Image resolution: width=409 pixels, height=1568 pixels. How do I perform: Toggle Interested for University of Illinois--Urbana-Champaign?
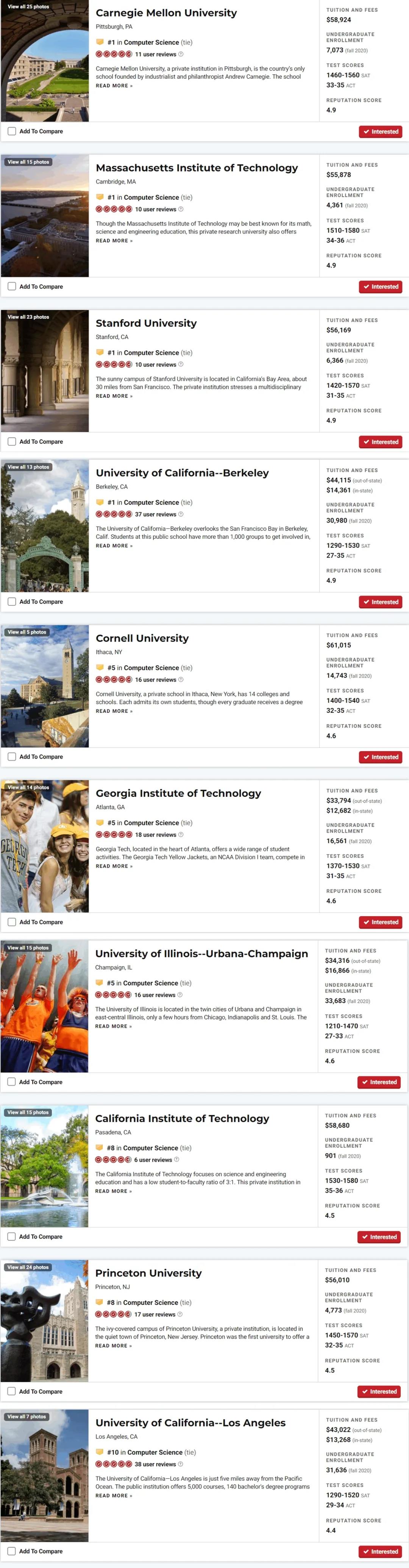[x=379, y=1082]
